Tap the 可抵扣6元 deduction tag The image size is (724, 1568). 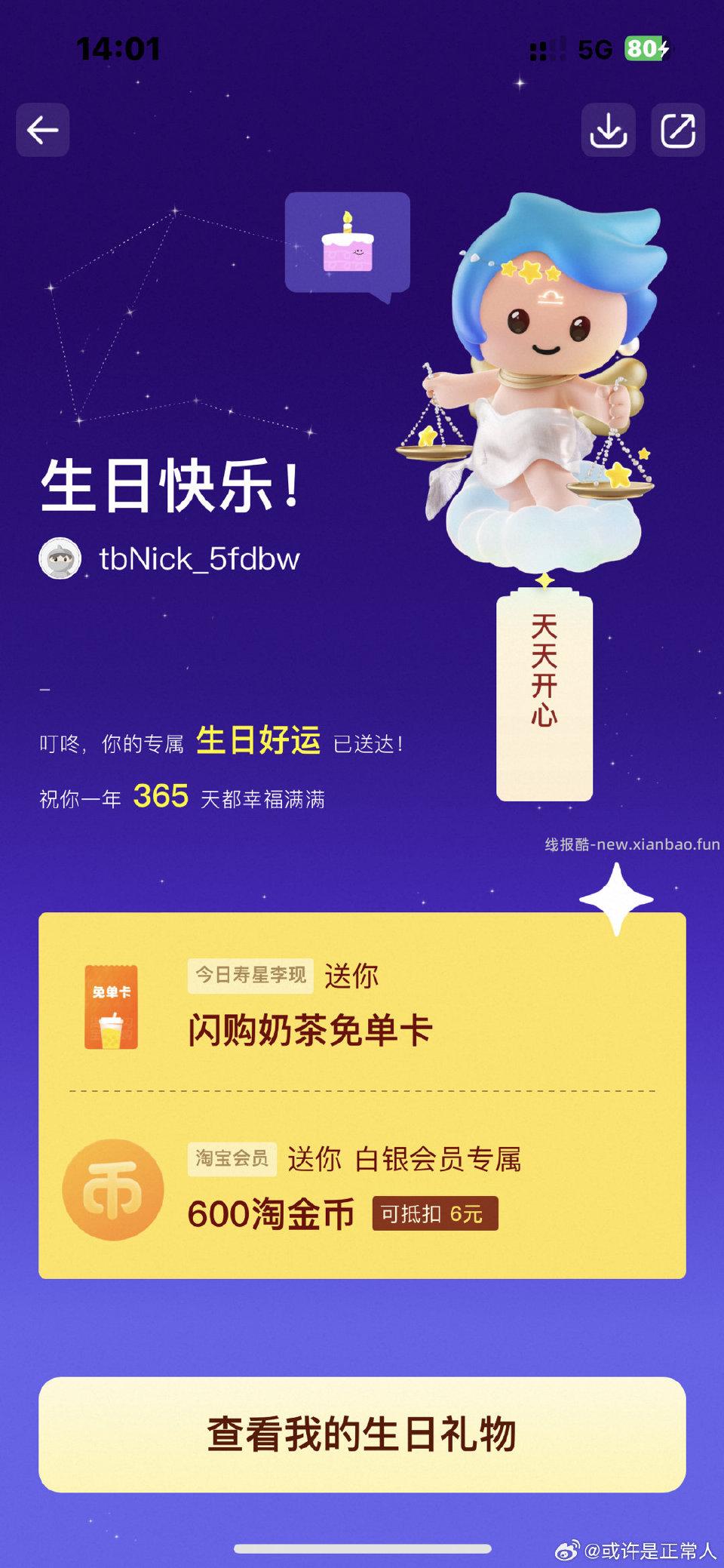tap(434, 1216)
